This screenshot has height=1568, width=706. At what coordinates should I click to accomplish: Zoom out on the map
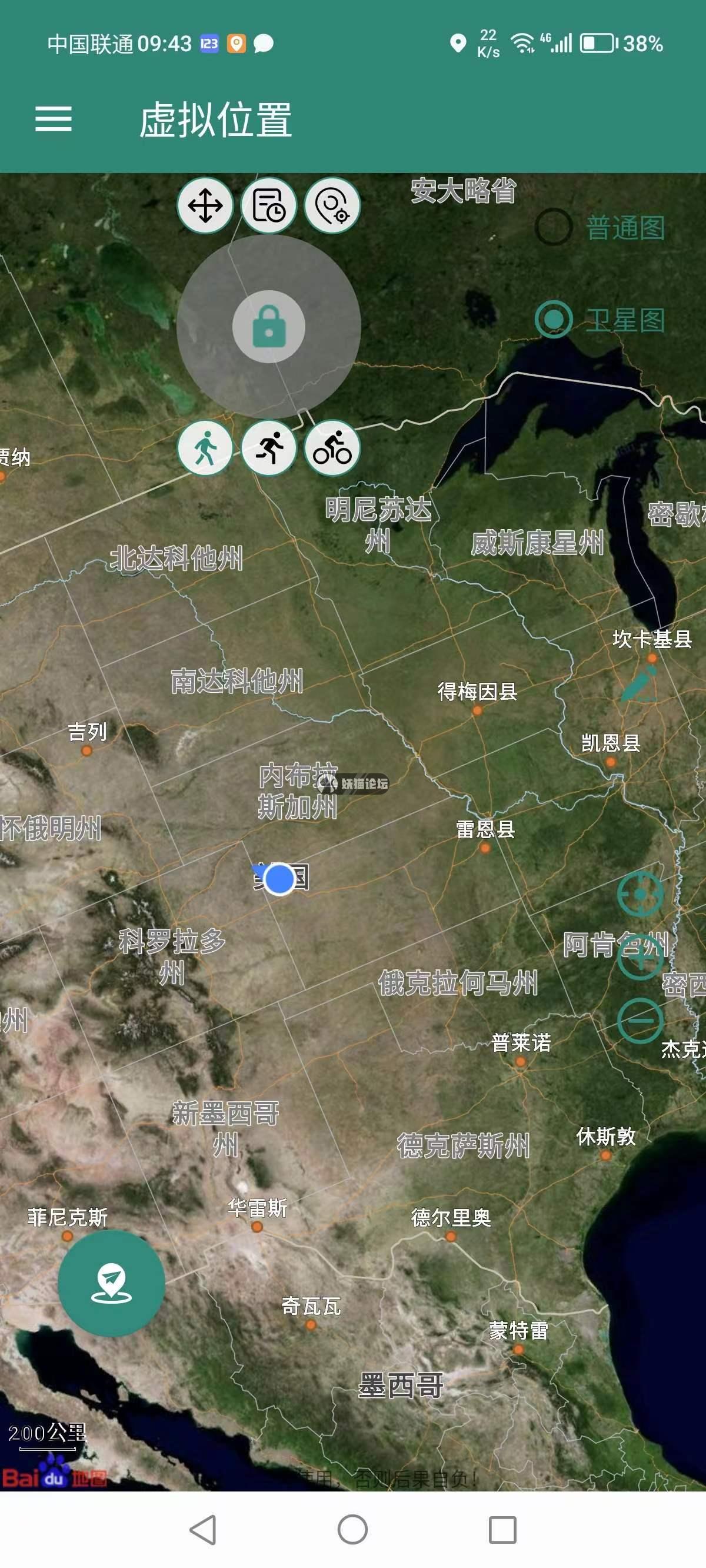pos(640,1021)
